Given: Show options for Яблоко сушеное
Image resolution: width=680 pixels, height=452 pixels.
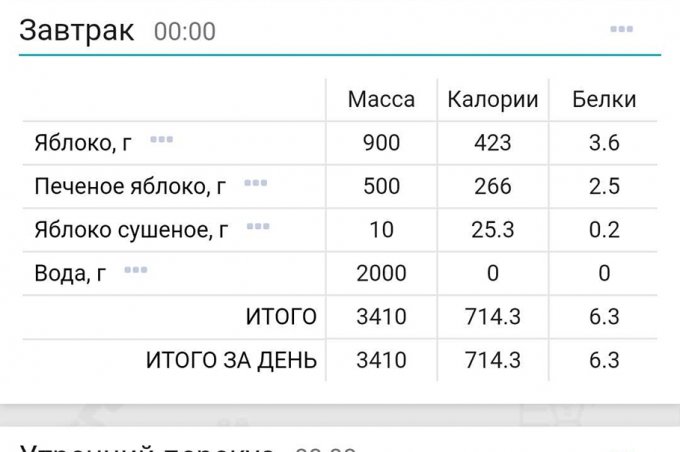Looking at the screenshot, I should tap(258, 227).
